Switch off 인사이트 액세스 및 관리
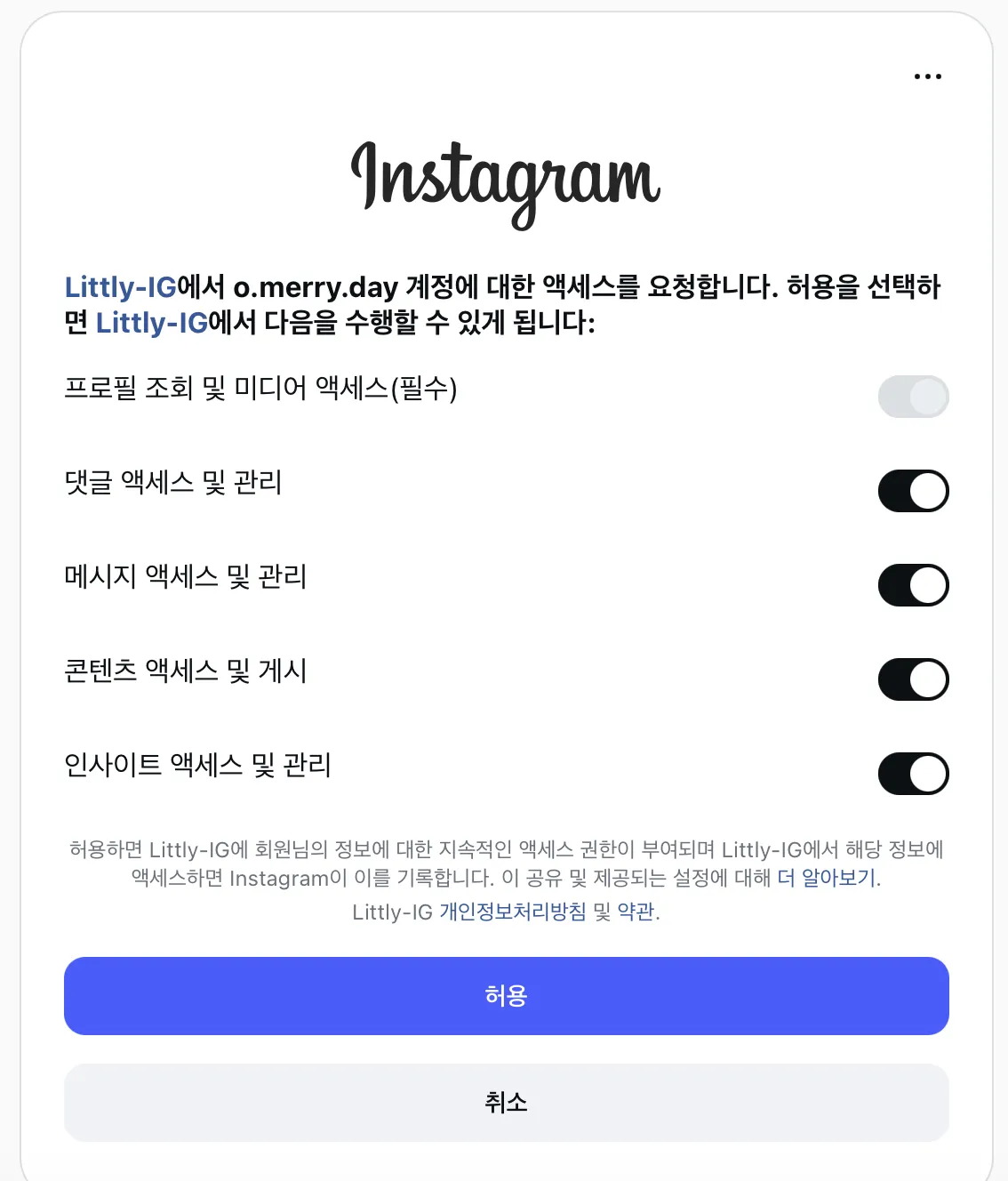This screenshot has height=1181, width=1008. click(913, 774)
